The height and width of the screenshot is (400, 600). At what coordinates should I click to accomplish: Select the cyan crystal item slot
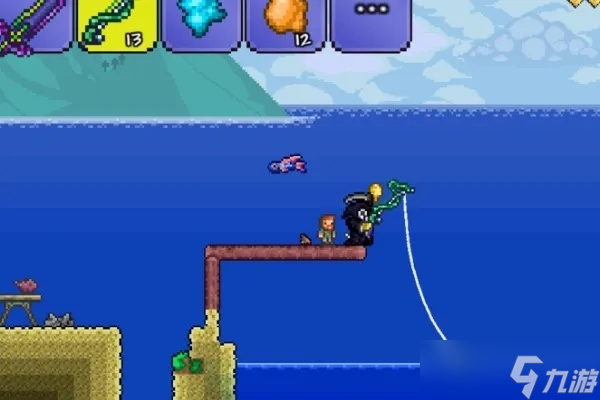pyautogui.click(x=204, y=24)
